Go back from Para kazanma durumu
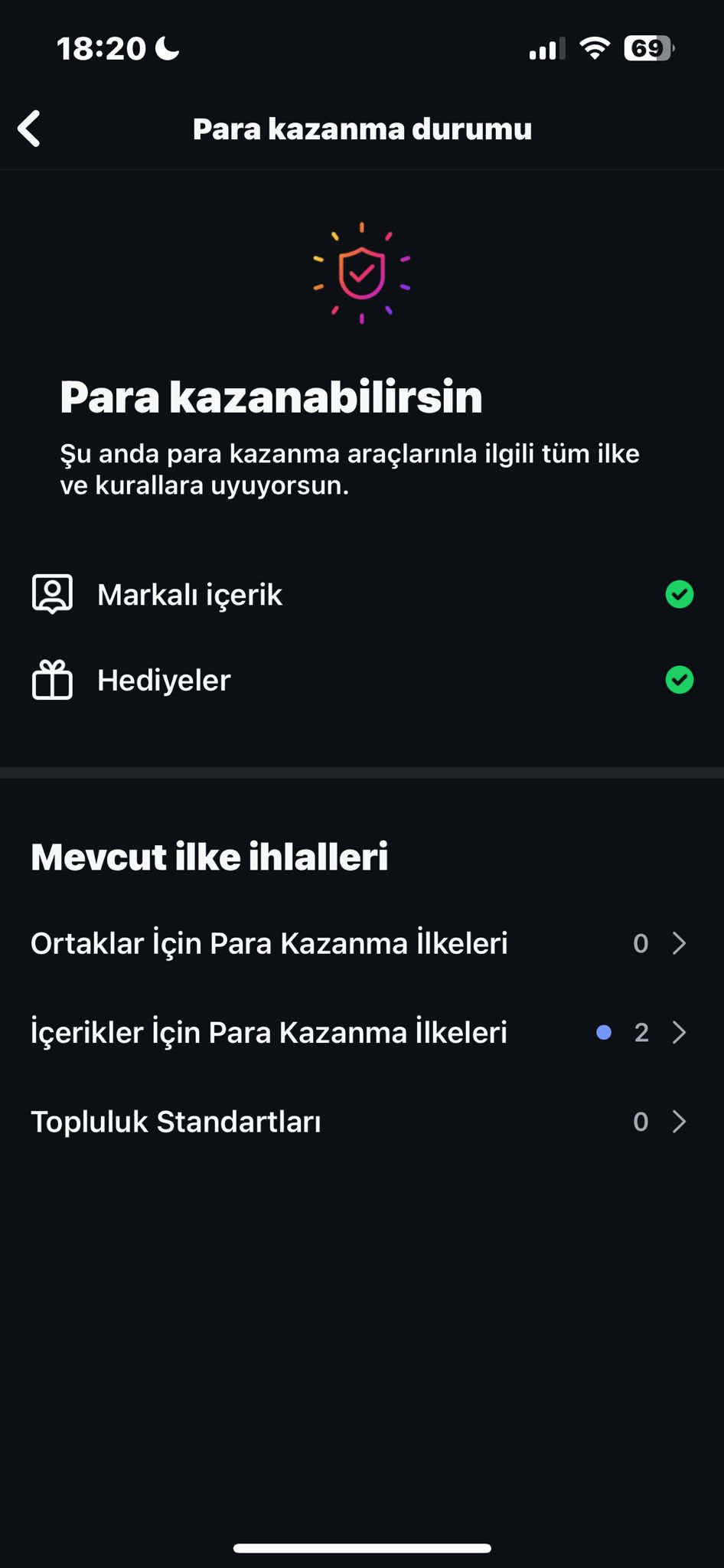724x1568 pixels. click(x=29, y=129)
